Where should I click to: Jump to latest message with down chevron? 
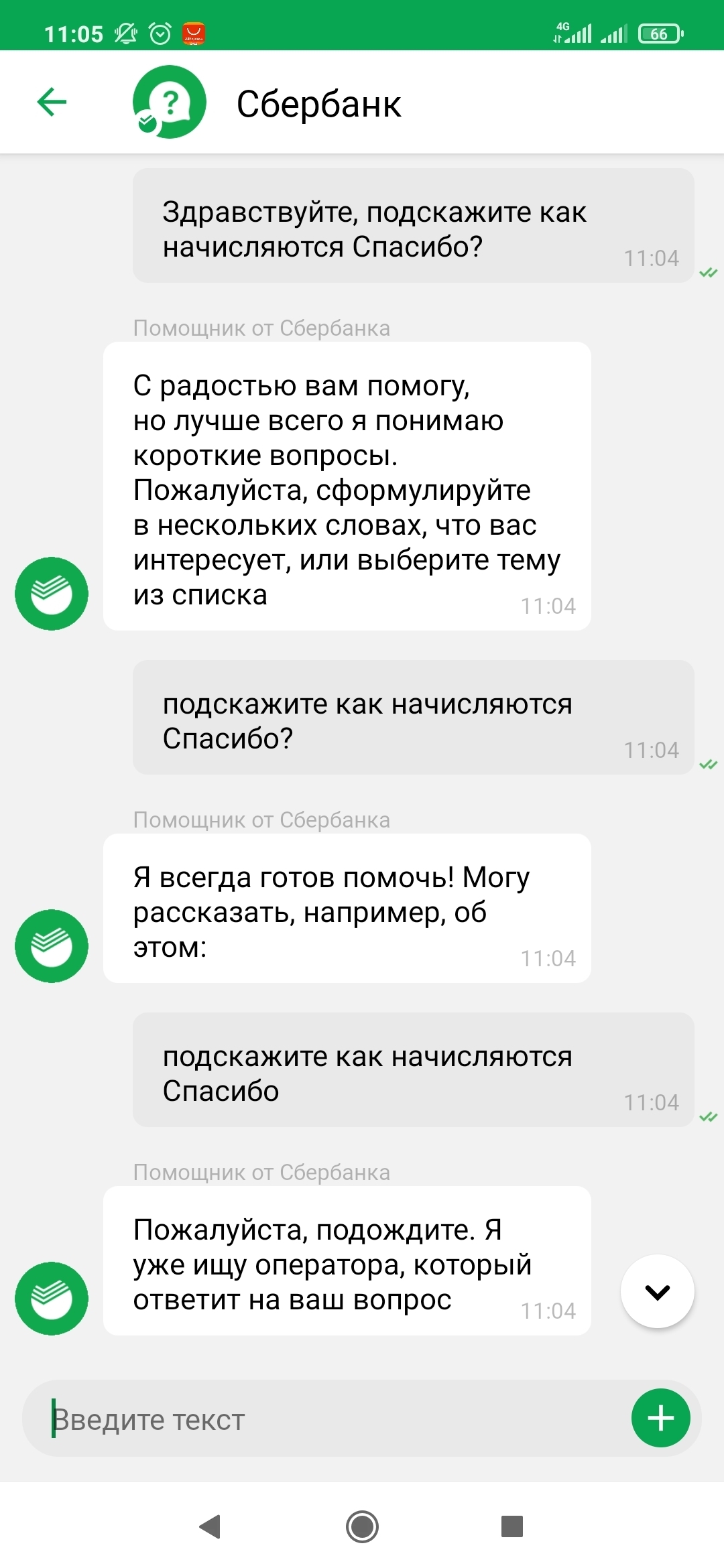(657, 1292)
